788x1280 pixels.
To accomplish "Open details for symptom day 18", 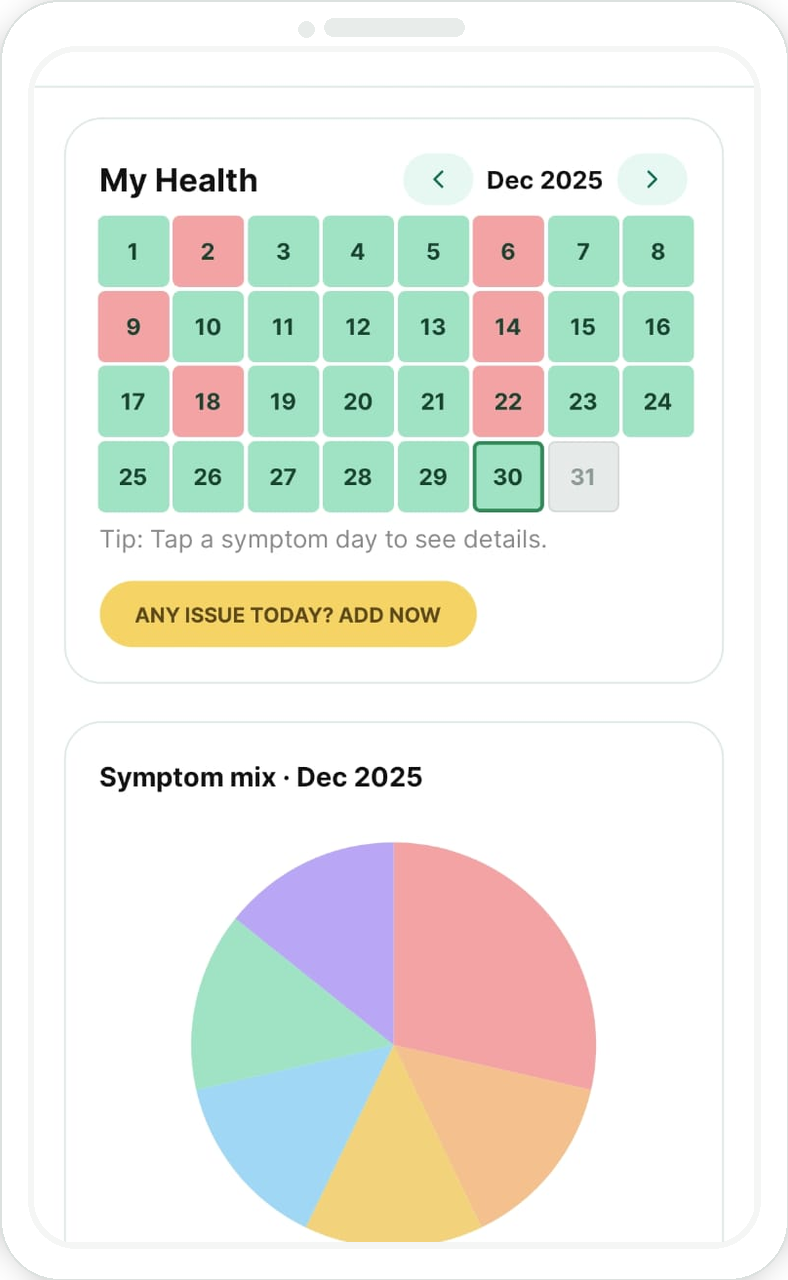I will coord(208,401).
